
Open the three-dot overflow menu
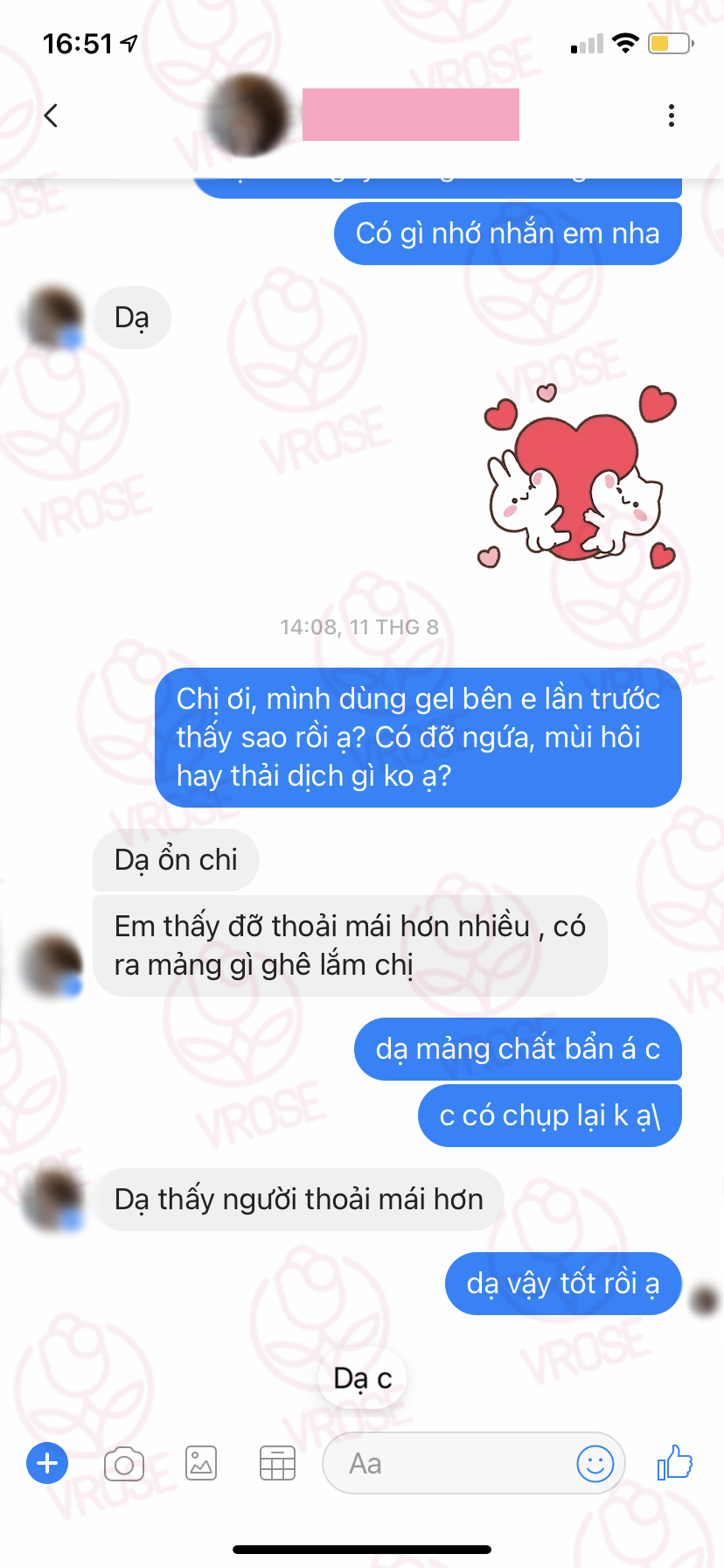(671, 115)
